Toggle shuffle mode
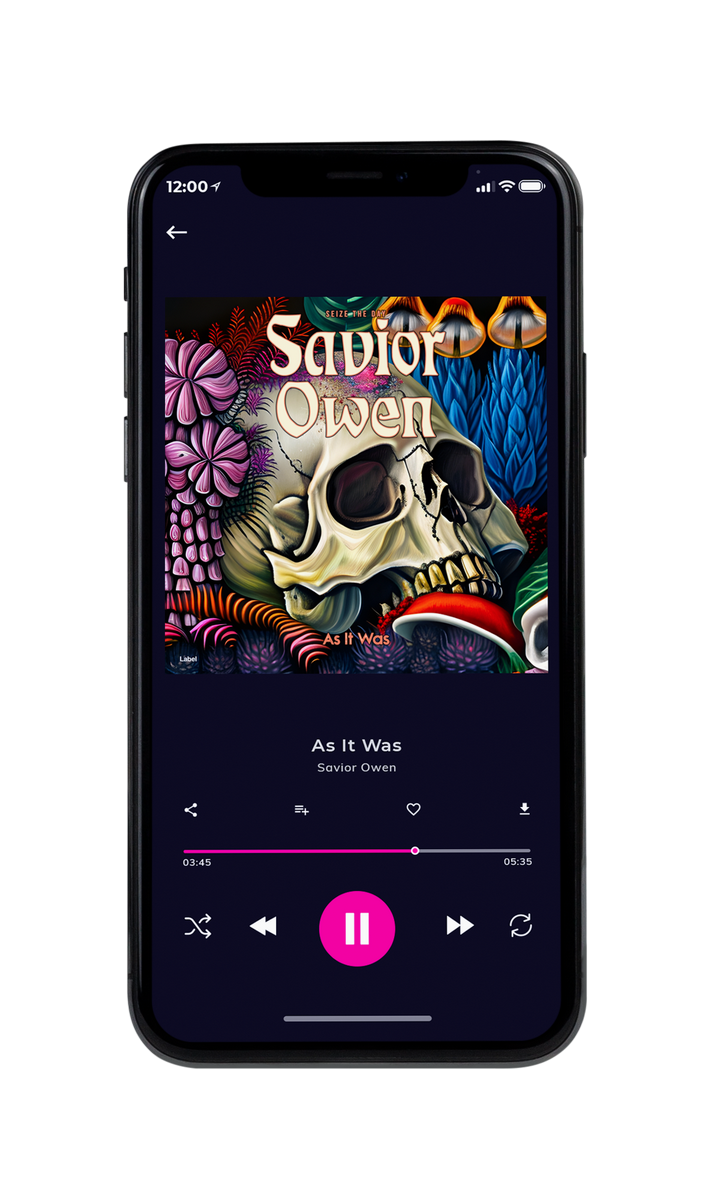This screenshot has width=720, height=1200. click(197, 926)
